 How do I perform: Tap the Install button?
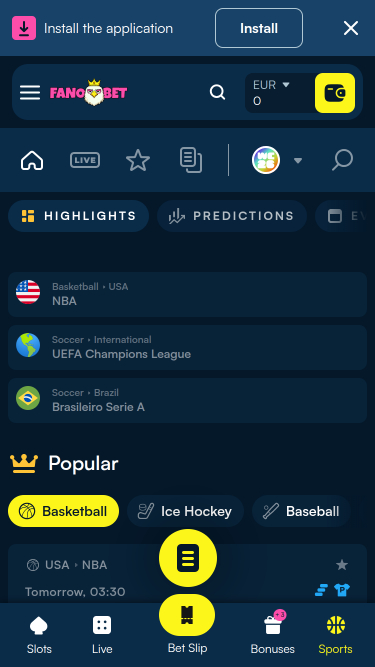click(x=259, y=28)
